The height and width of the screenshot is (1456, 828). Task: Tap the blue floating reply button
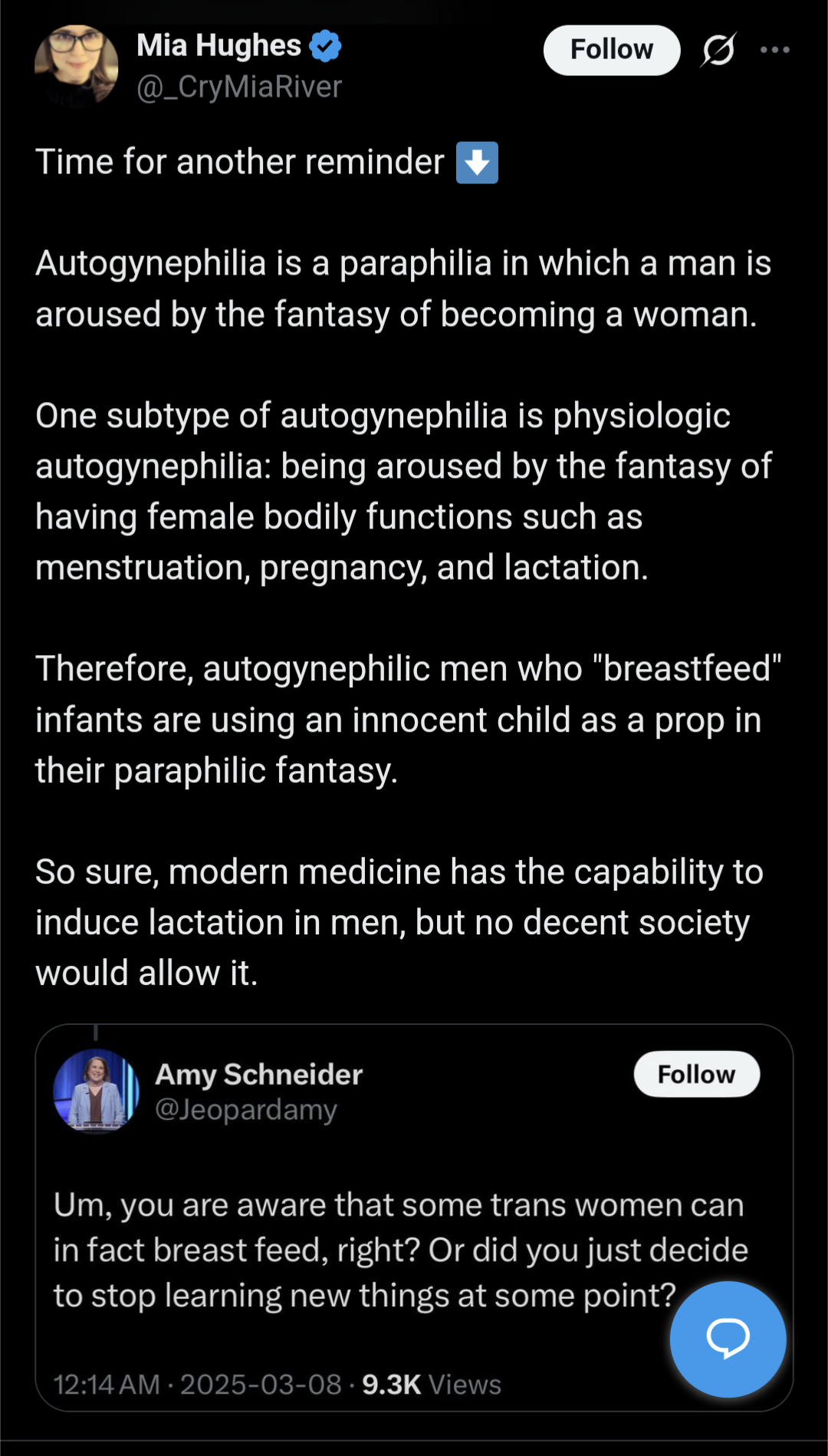(728, 1339)
